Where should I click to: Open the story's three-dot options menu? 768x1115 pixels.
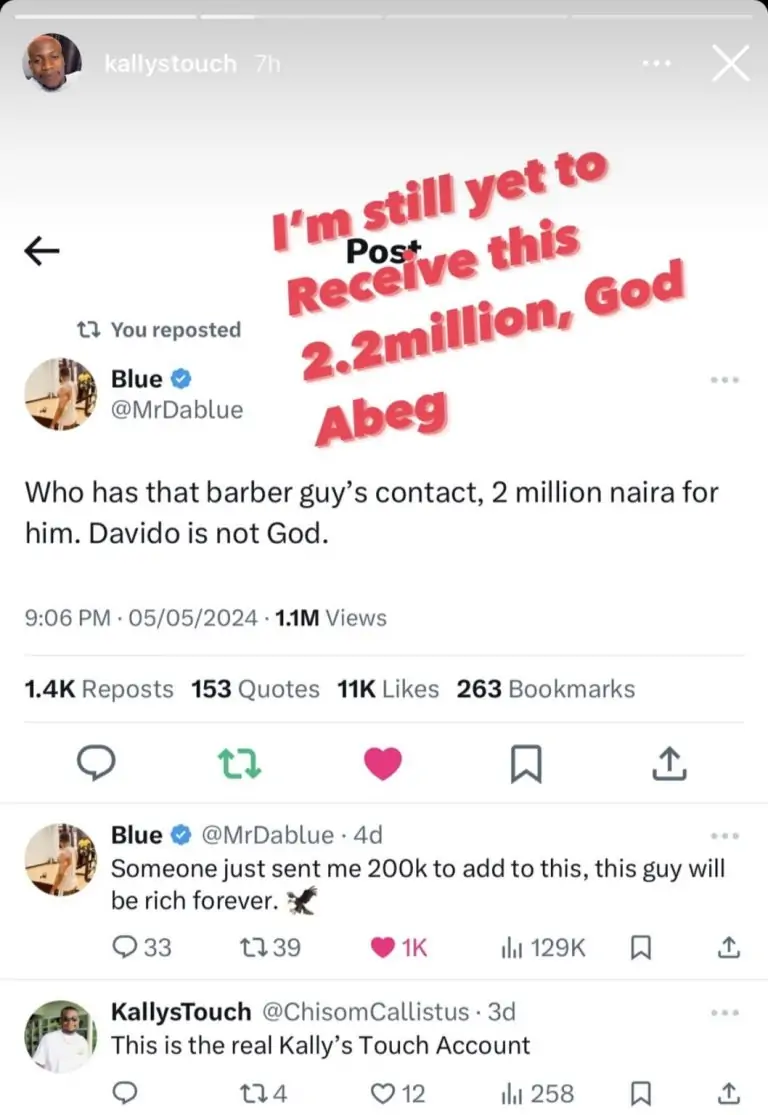(x=656, y=63)
